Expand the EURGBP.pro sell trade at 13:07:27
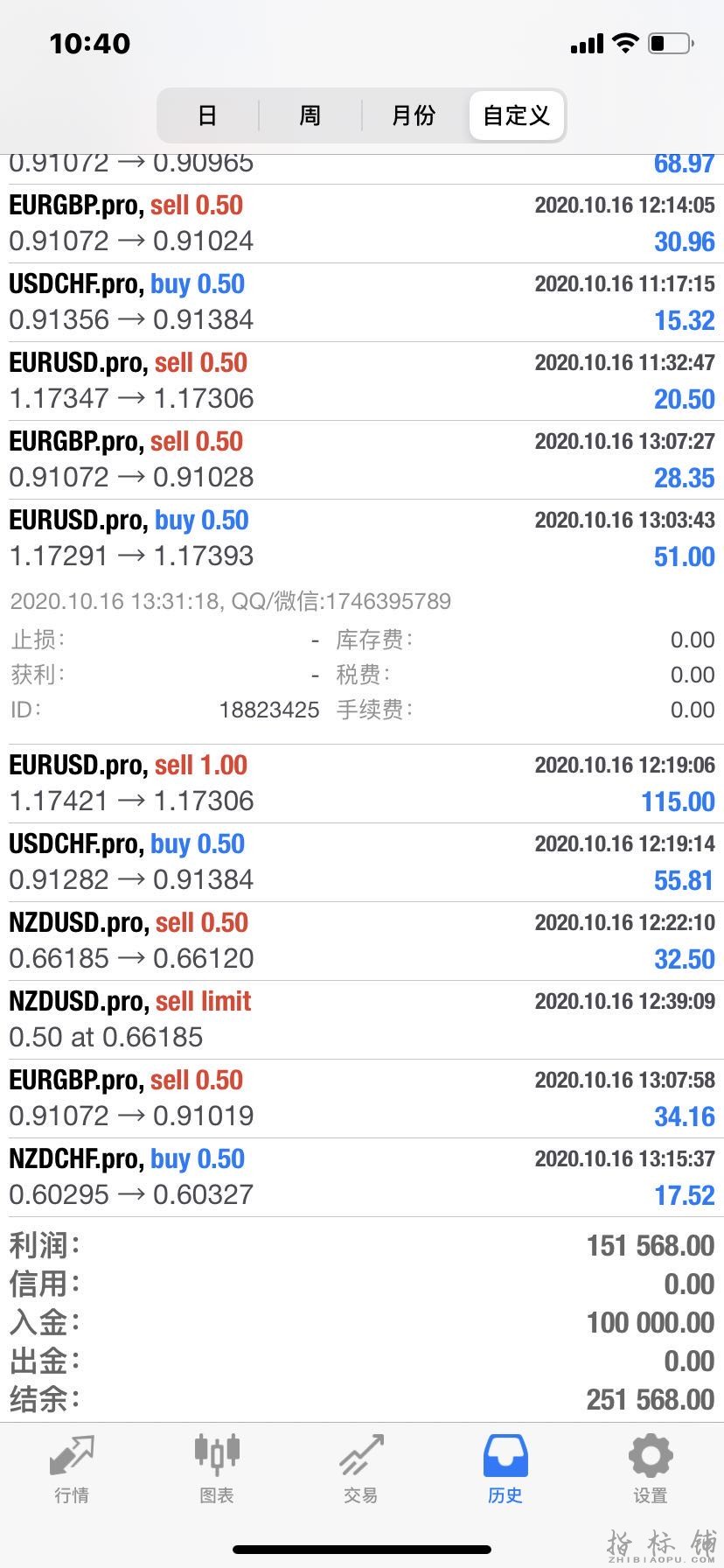 click(x=362, y=459)
